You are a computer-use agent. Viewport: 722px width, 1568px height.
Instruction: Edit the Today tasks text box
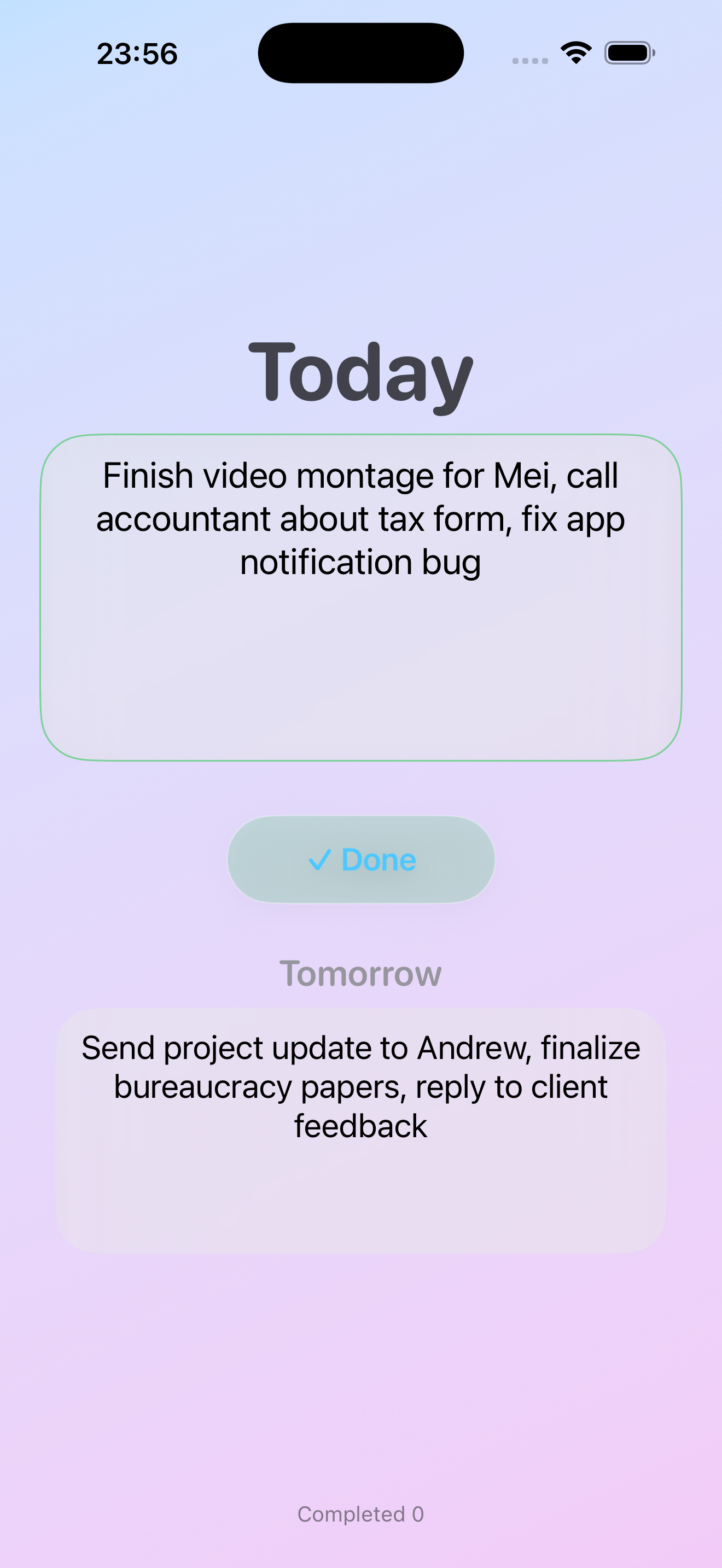coord(361,597)
